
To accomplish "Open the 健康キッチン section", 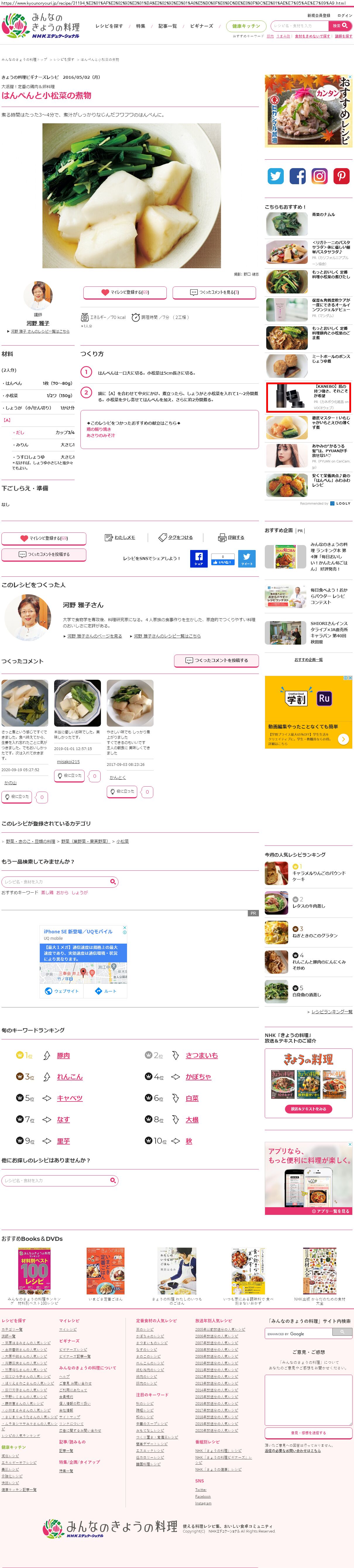I will (246, 26).
